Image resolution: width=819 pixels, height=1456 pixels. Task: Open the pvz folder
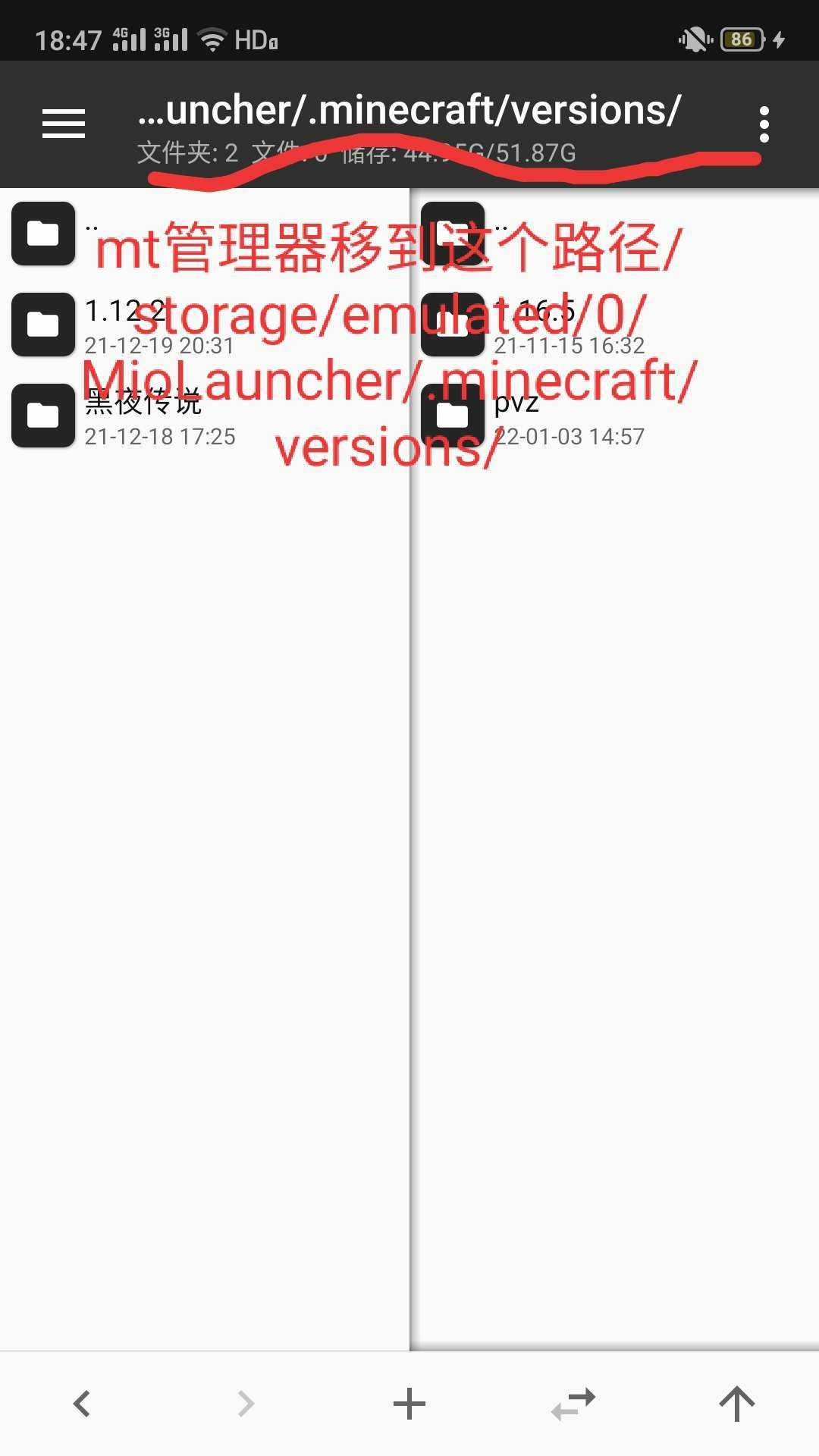coord(561,416)
